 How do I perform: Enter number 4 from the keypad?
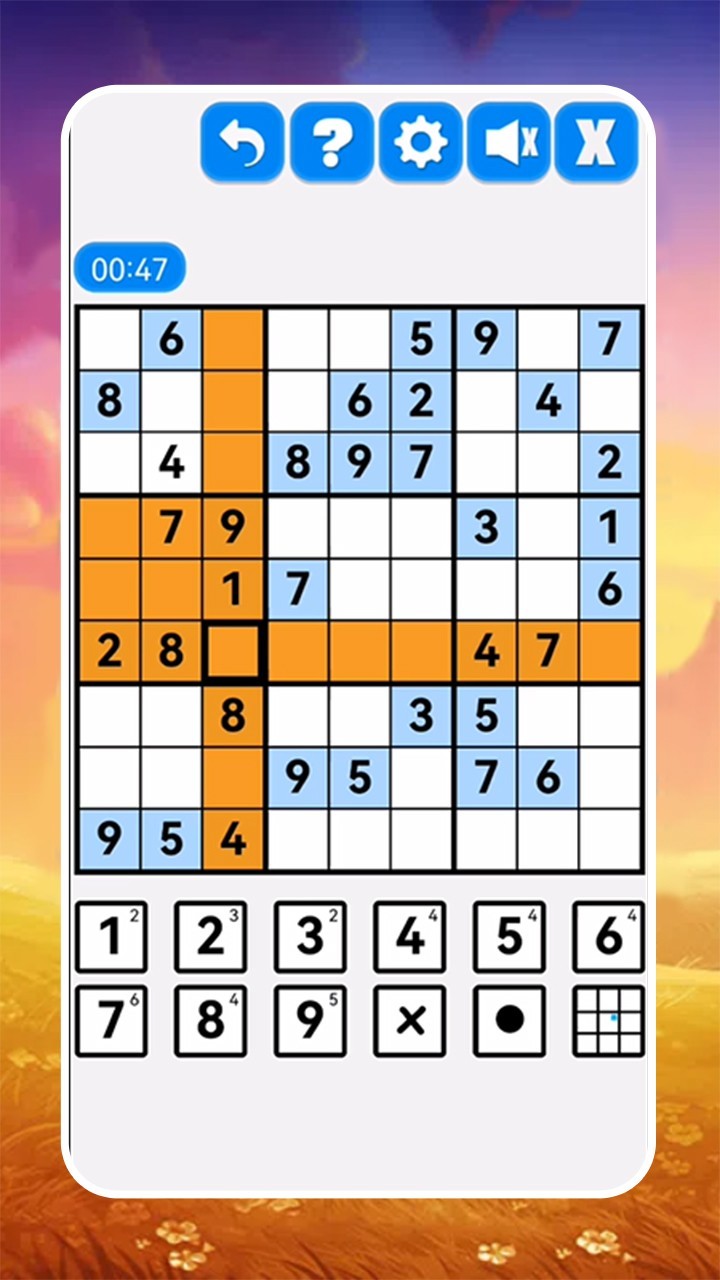(410, 937)
